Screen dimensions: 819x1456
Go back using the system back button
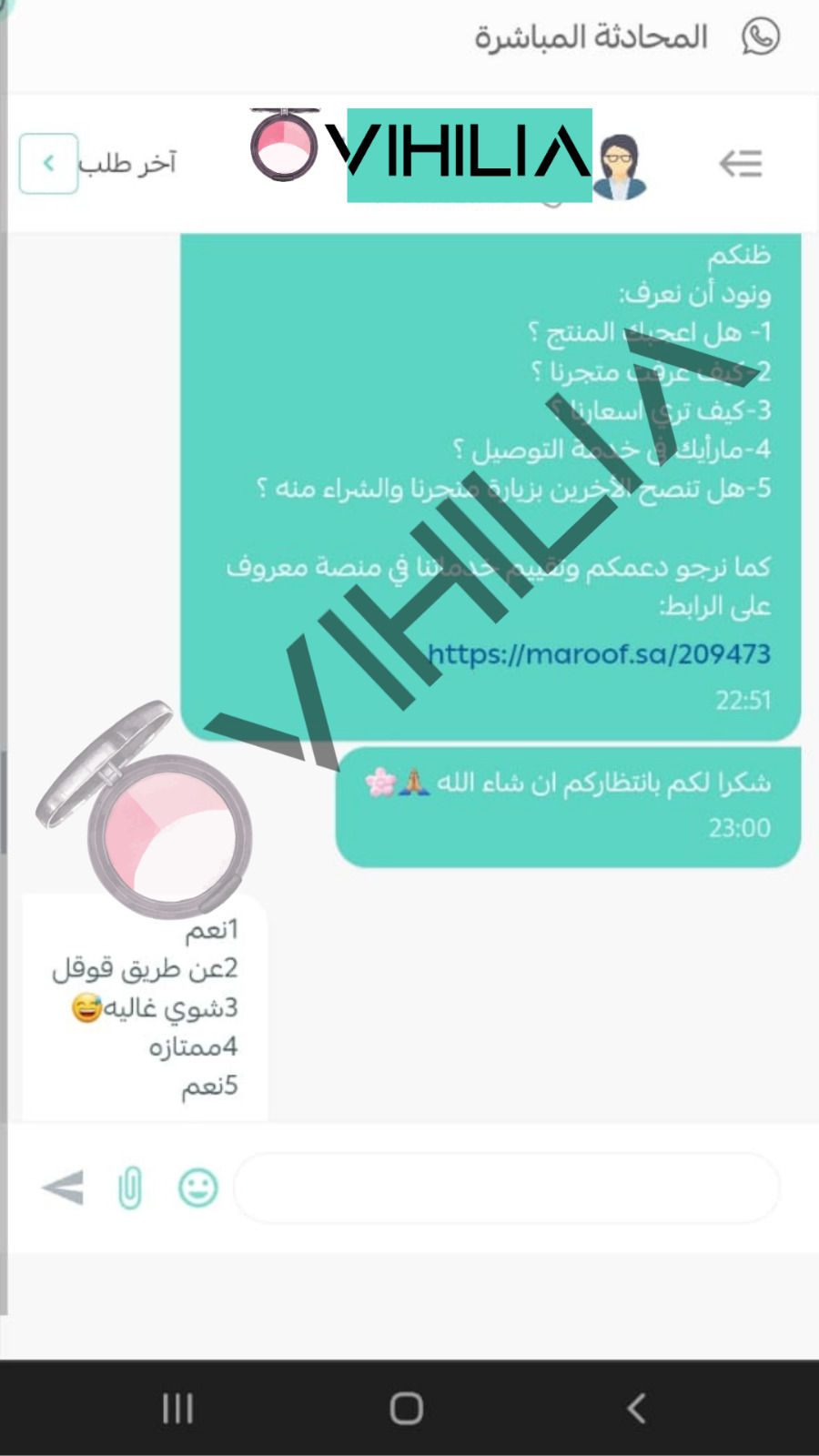click(x=636, y=1408)
